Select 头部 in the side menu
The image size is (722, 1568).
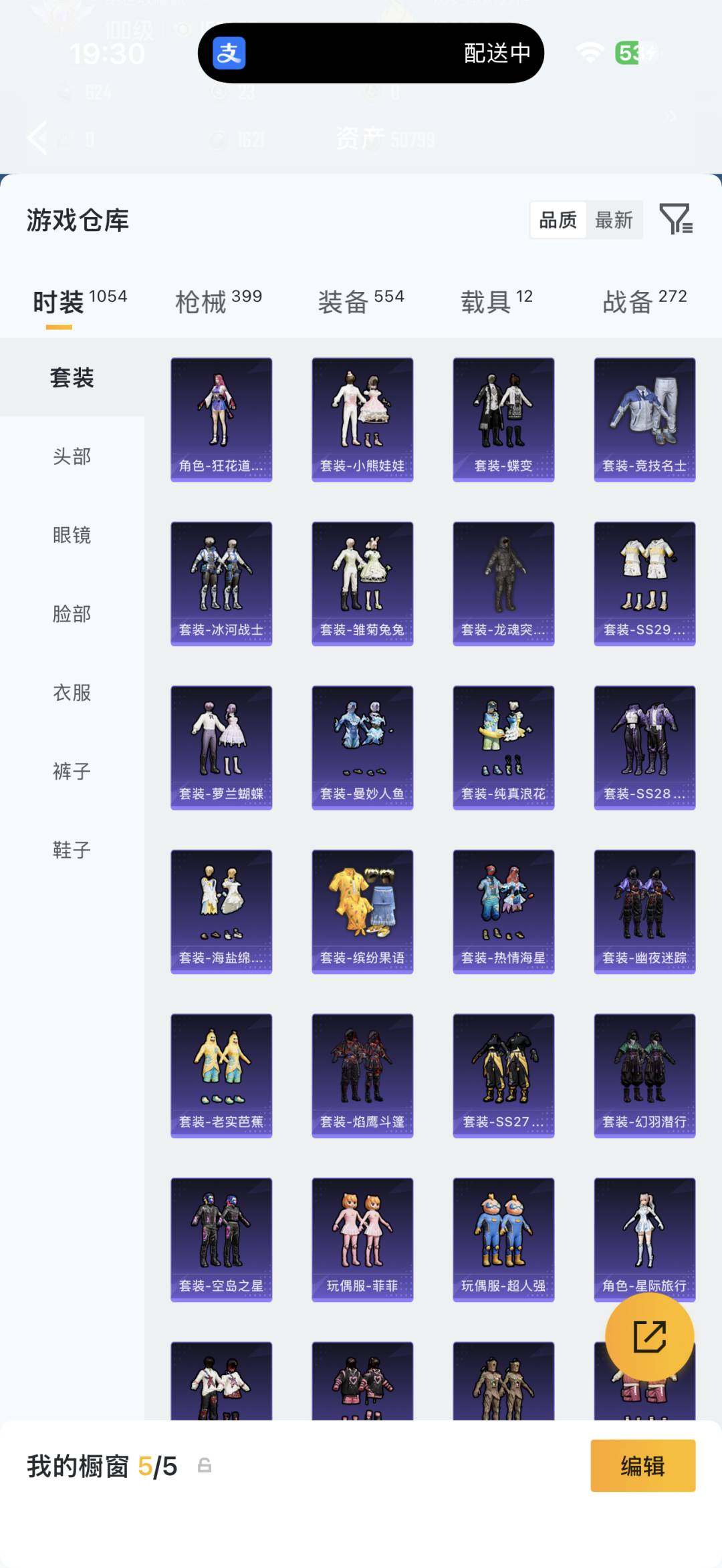[x=72, y=456]
